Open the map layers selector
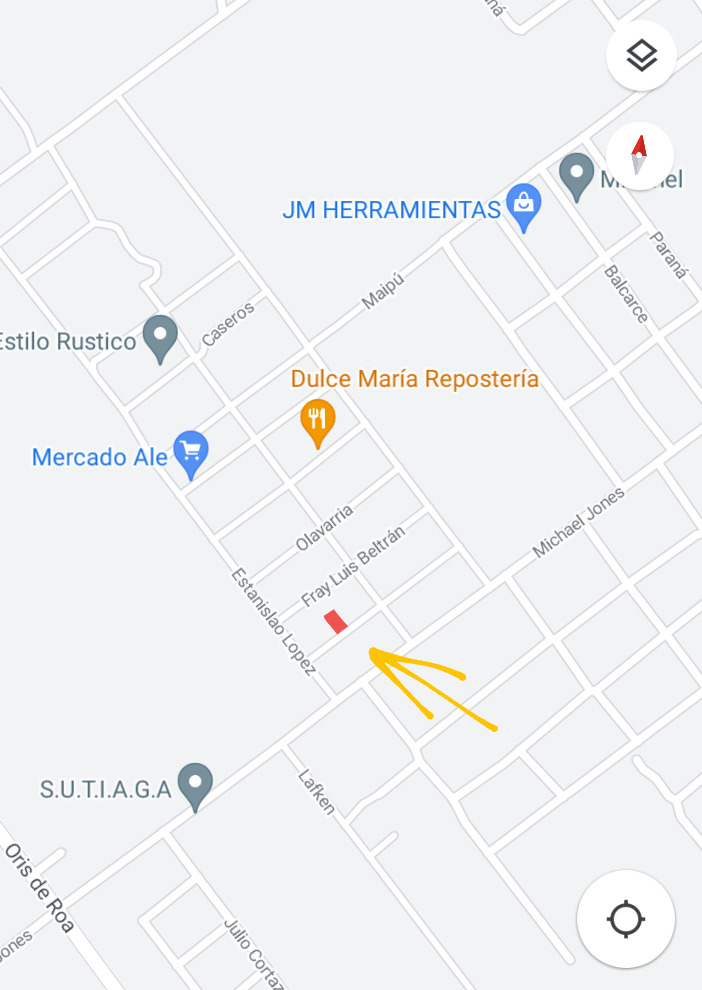The width and height of the screenshot is (702, 990). tap(641, 56)
